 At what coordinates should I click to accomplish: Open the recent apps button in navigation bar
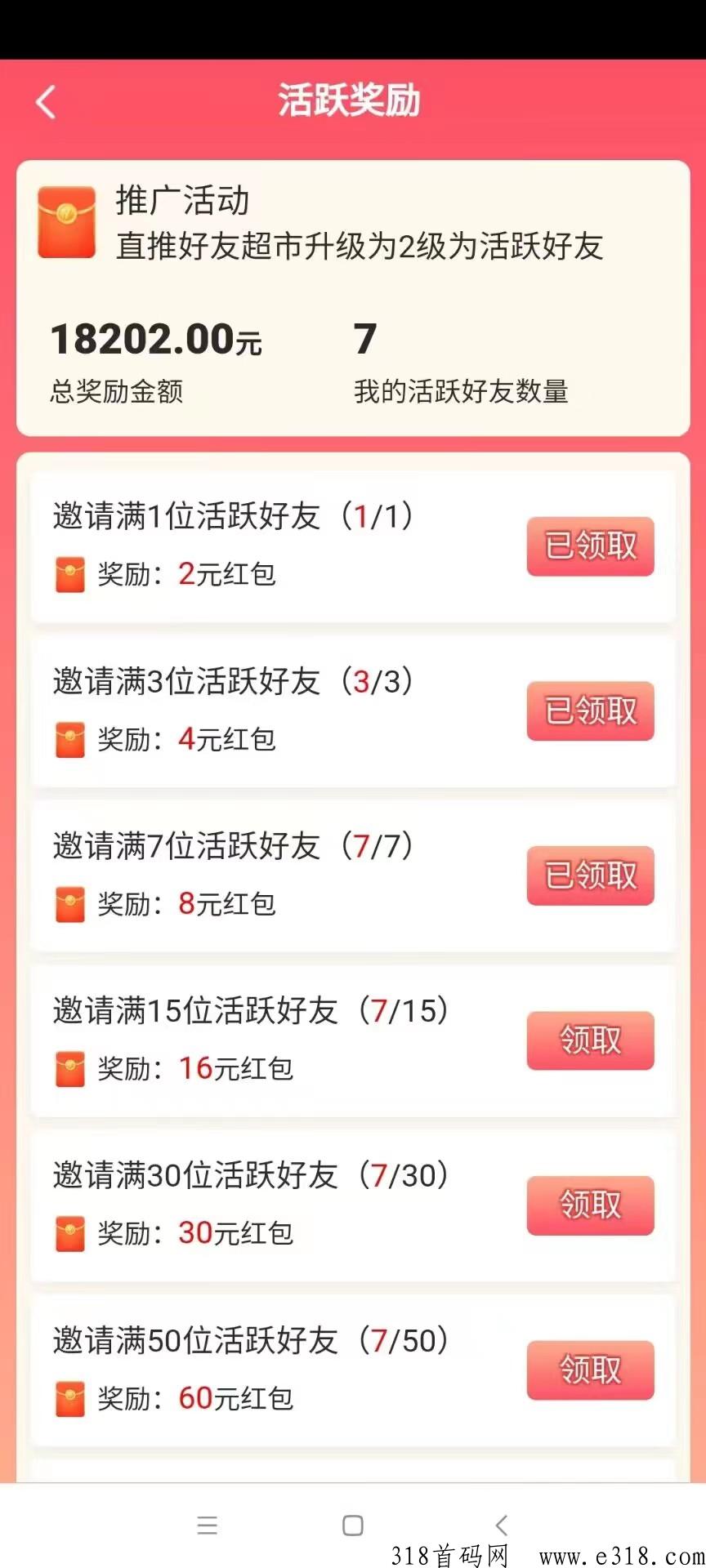coord(208,1525)
